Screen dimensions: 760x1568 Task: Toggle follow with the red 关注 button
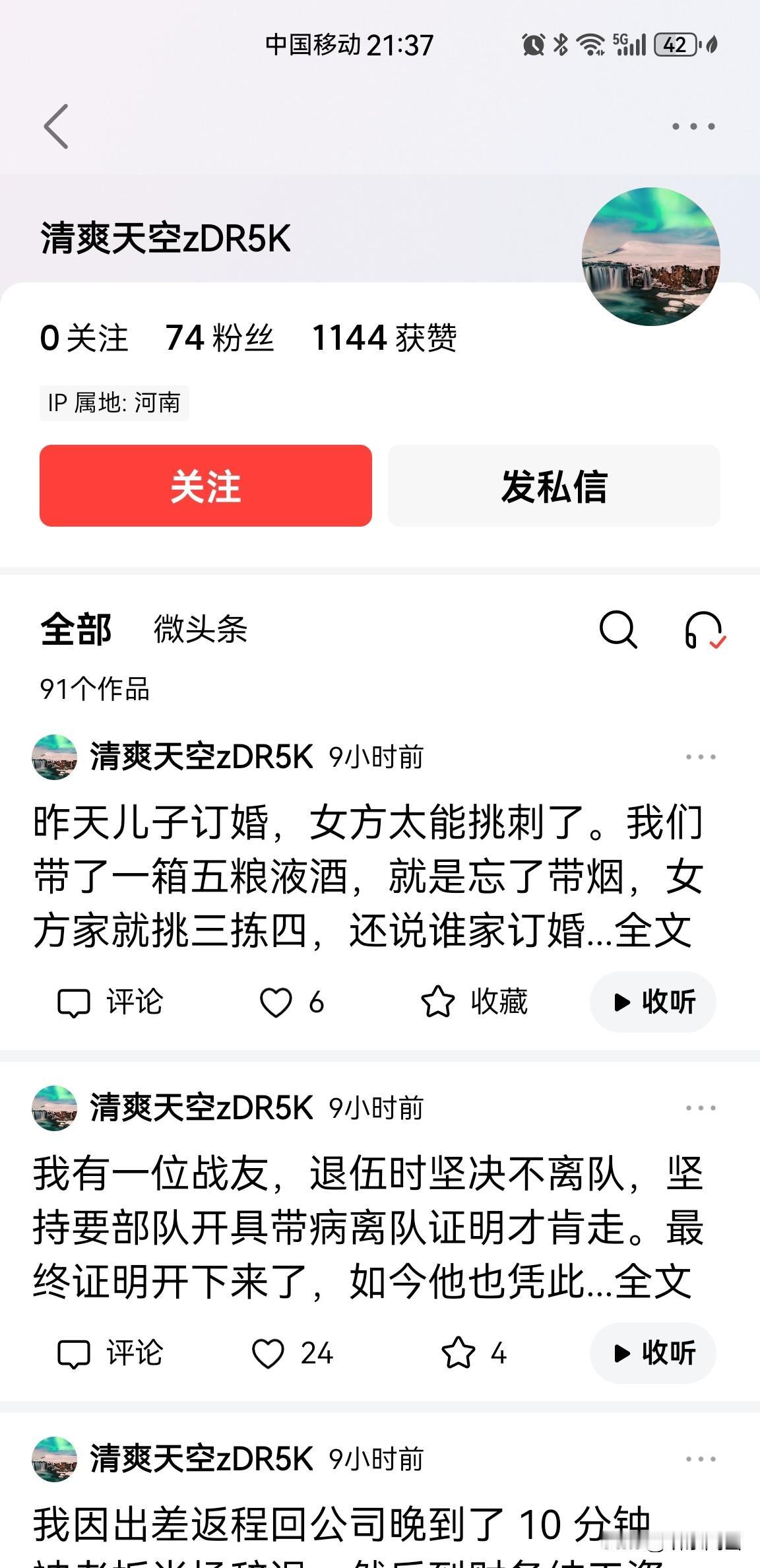[206, 486]
